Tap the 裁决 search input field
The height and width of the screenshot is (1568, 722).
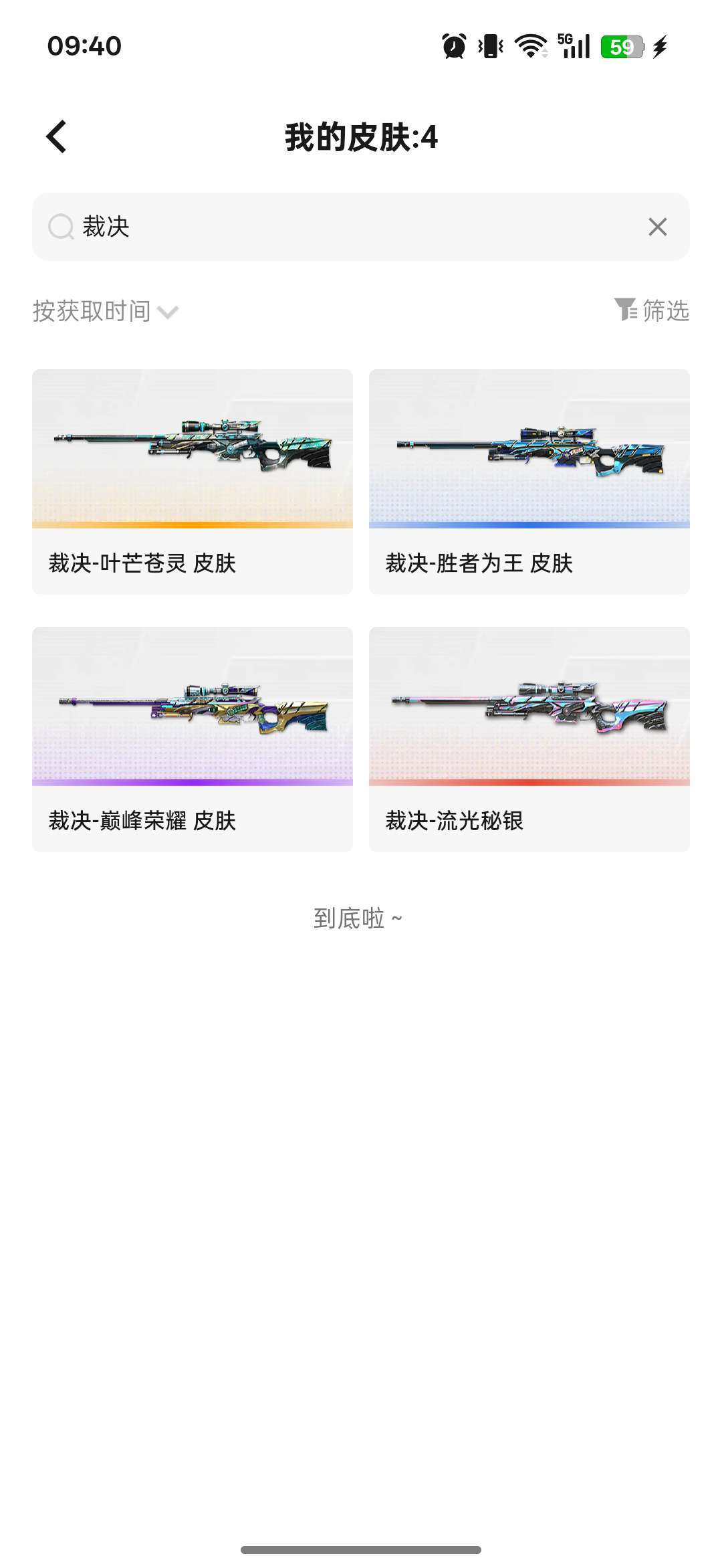[x=267, y=227]
